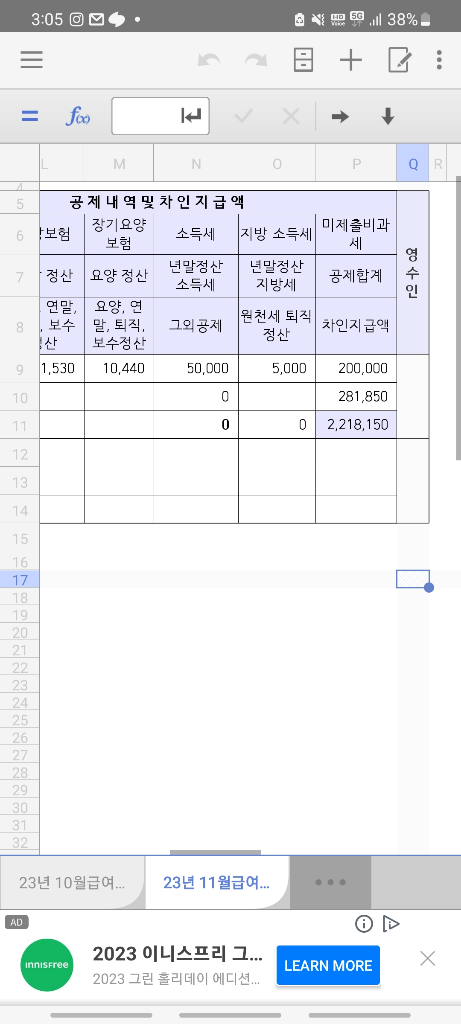Open the three-dot overflow menu
The height and width of the screenshot is (1024, 461).
coord(439,60)
